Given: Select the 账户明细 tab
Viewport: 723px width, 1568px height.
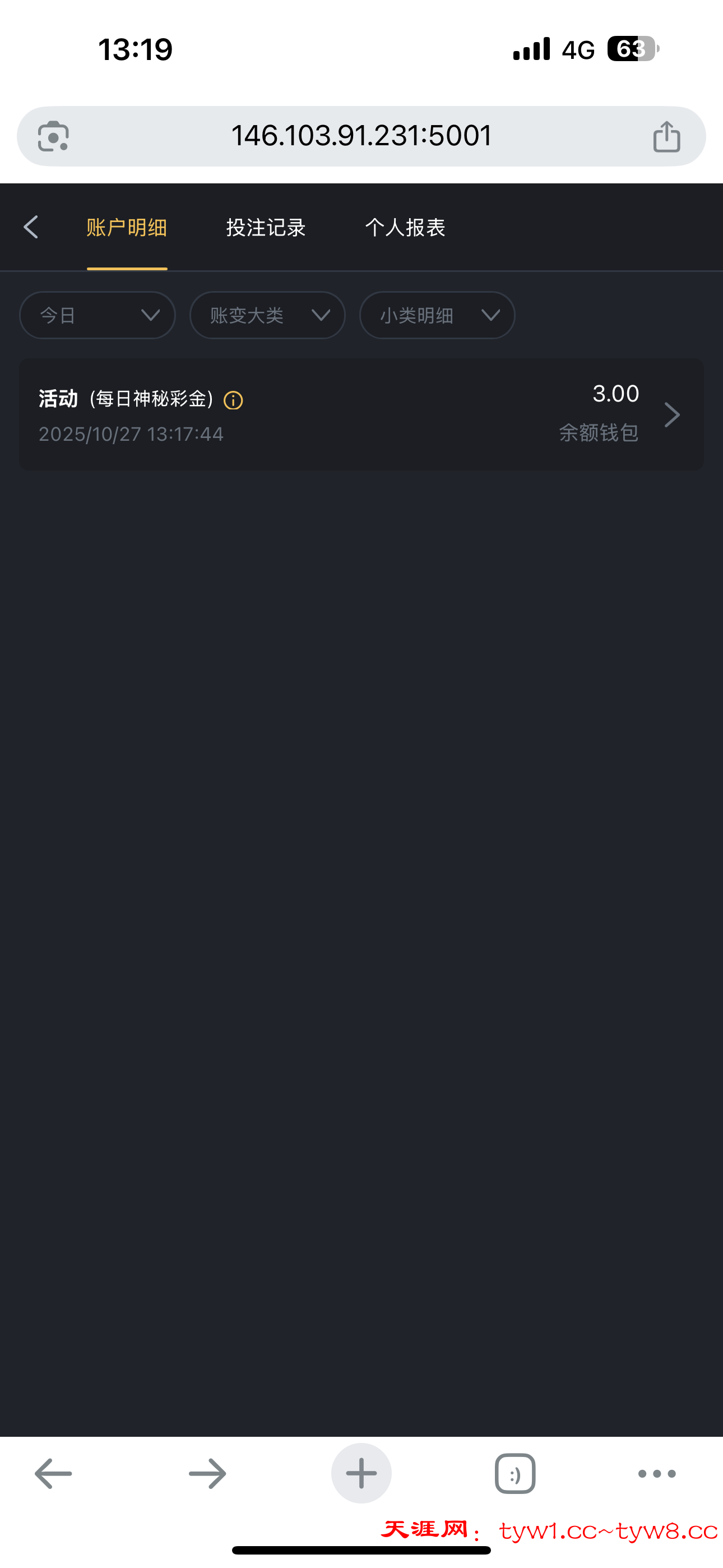Looking at the screenshot, I should 127,228.
